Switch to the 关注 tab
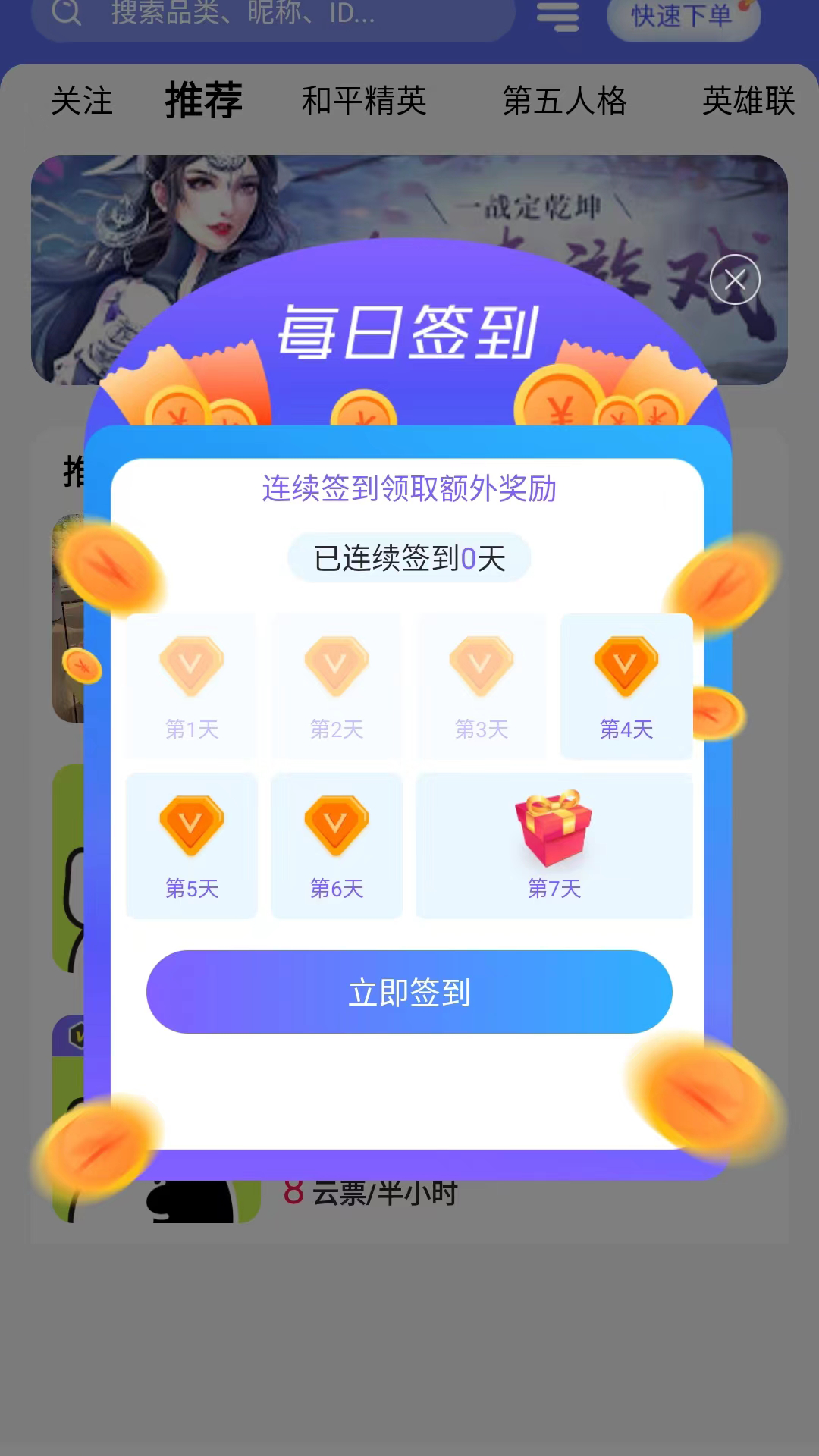 coord(82,101)
